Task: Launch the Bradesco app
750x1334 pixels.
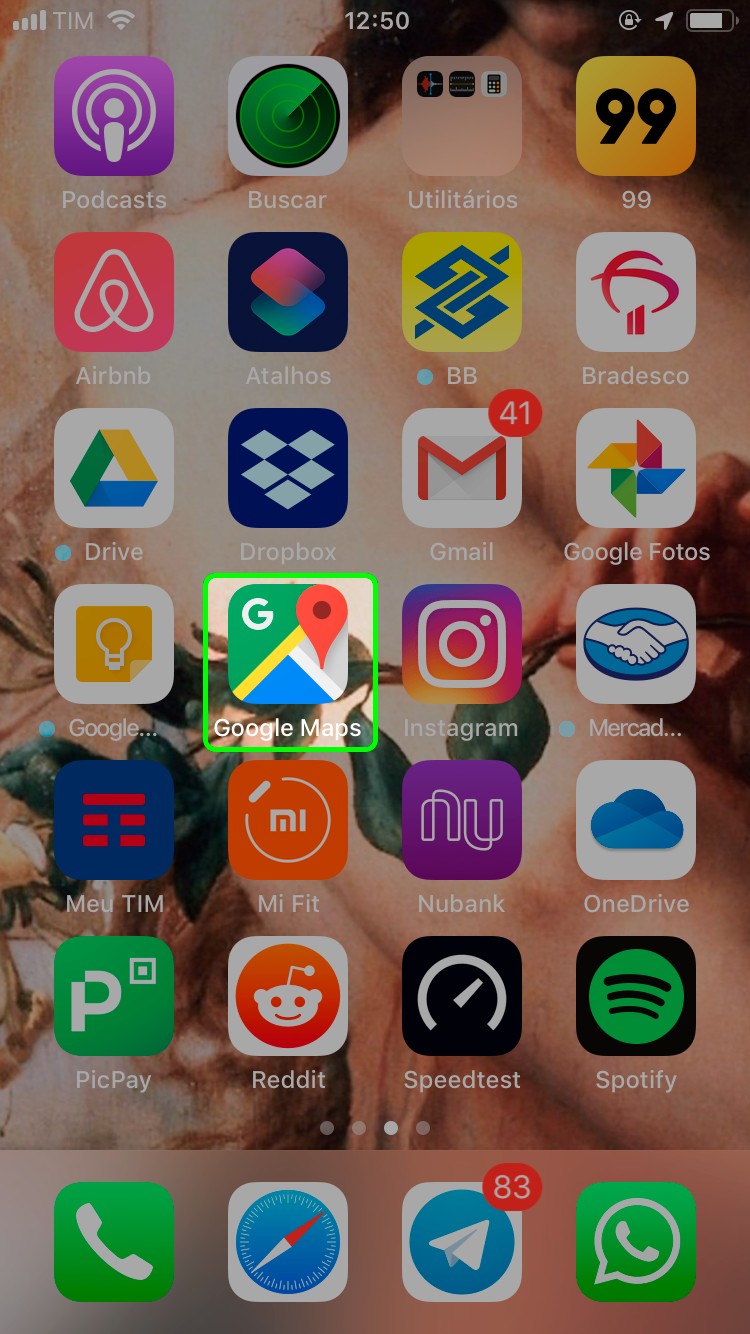Action: [x=635, y=292]
